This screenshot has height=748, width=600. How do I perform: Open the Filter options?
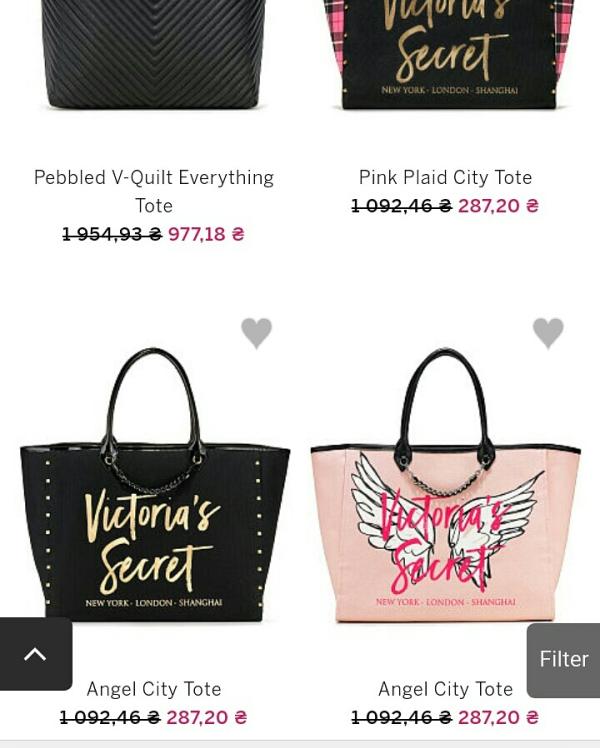click(x=563, y=659)
